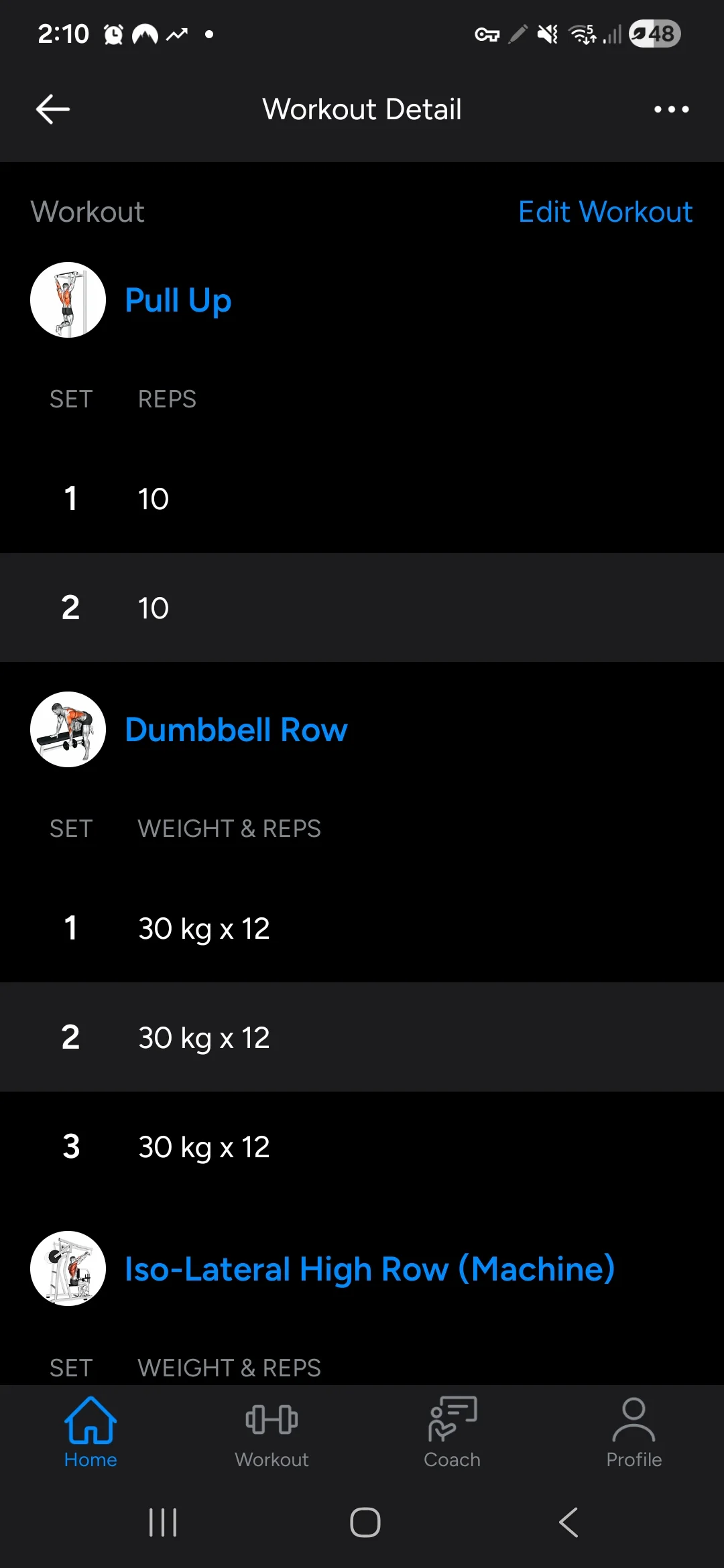The width and height of the screenshot is (724, 1568).
Task: Open the Dumbbell Row exercise
Action: pos(236,730)
